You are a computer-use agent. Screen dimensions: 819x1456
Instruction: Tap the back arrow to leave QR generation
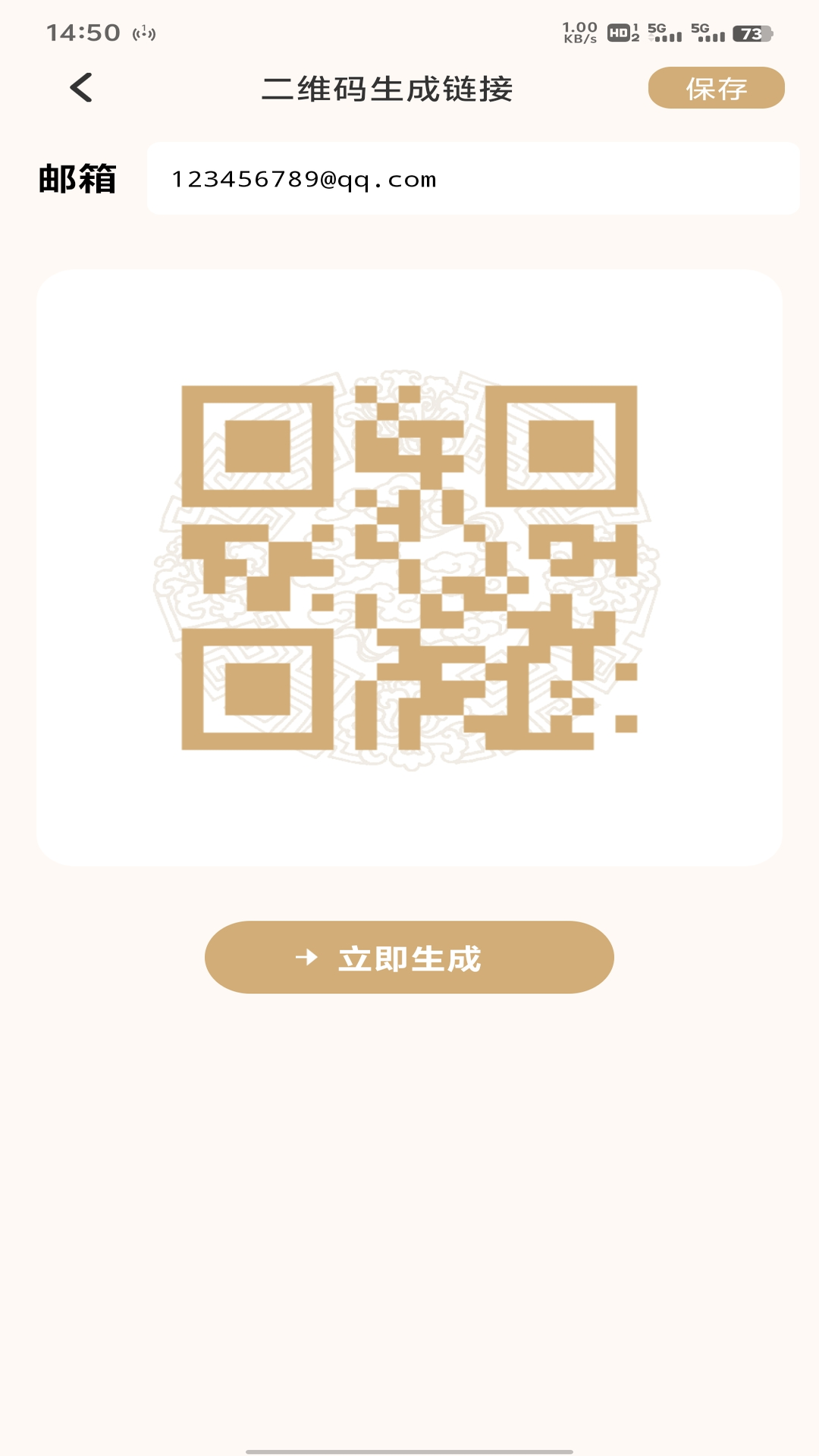(x=80, y=87)
